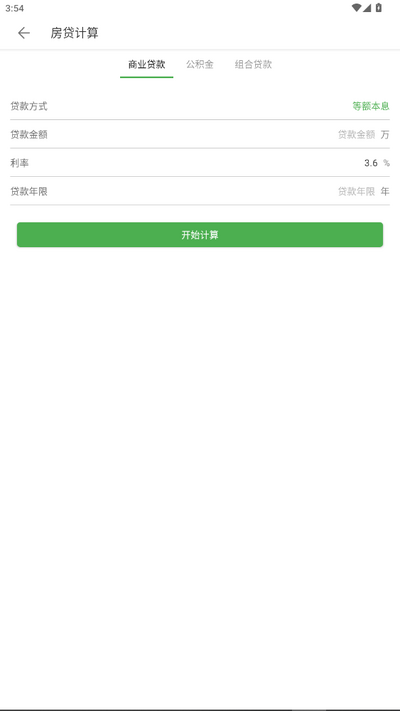Tap the 贷款金额 input field

coord(356,135)
